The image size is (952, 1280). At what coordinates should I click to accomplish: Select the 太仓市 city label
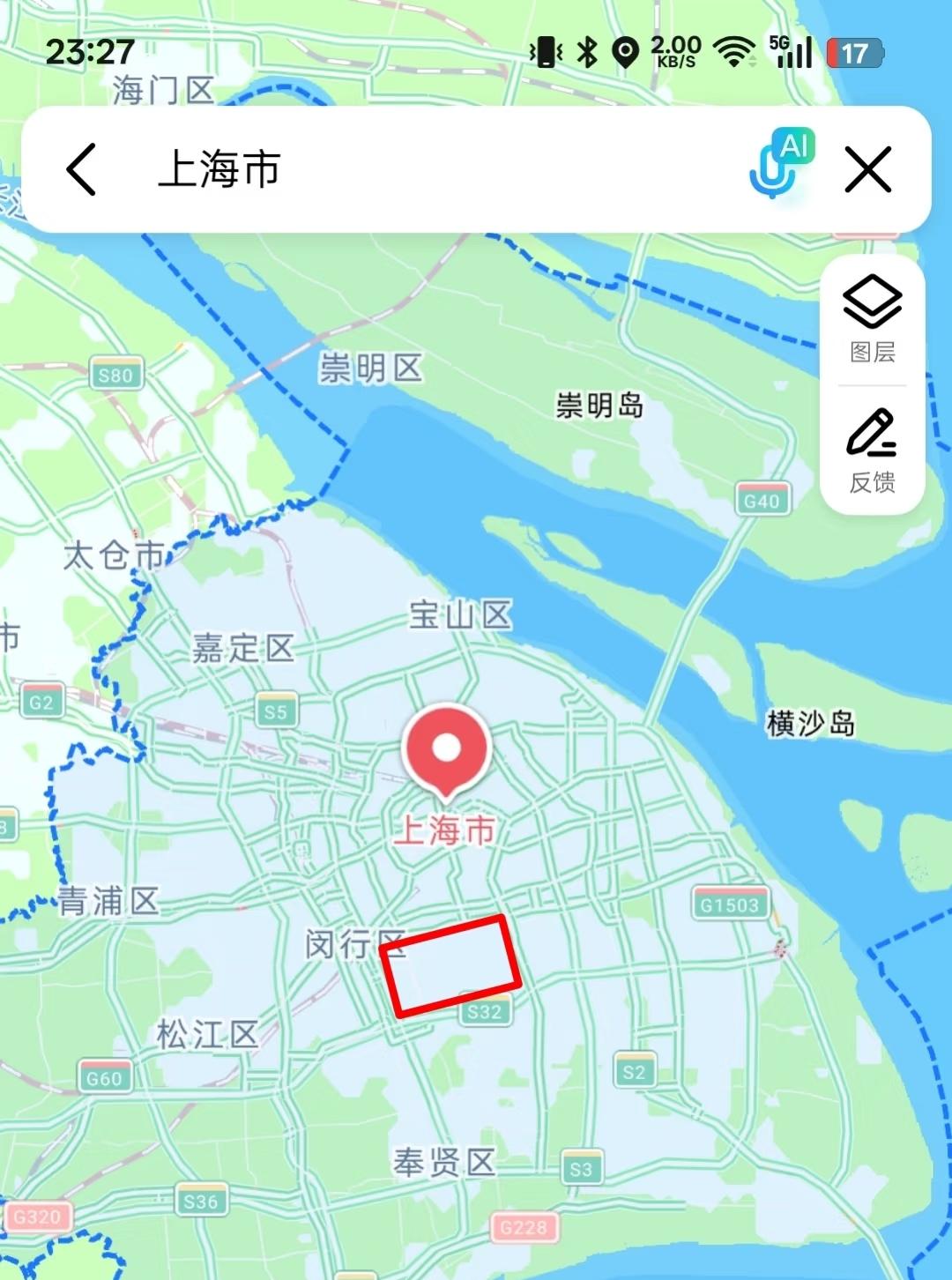[113, 554]
